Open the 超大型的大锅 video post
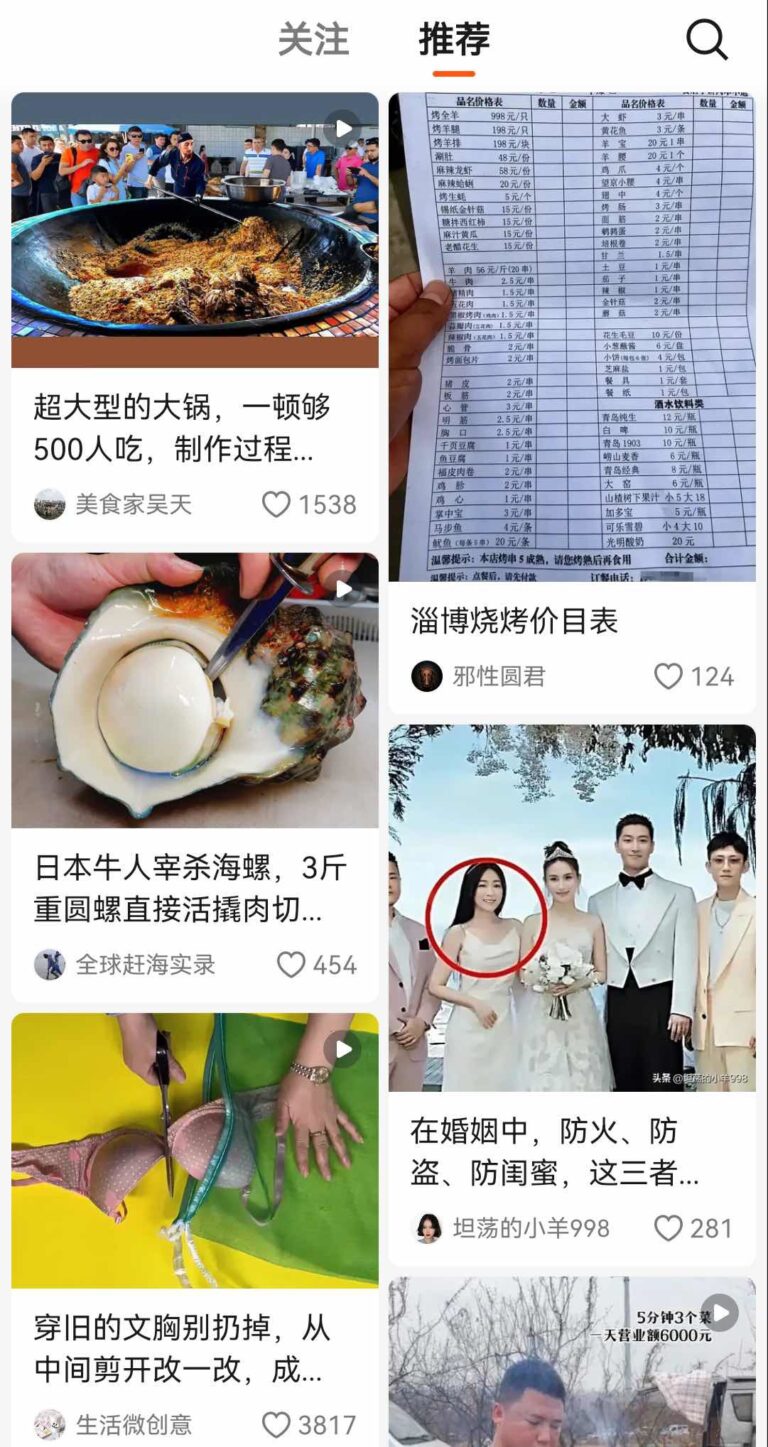Image resolution: width=768 pixels, height=1447 pixels. point(195,230)
